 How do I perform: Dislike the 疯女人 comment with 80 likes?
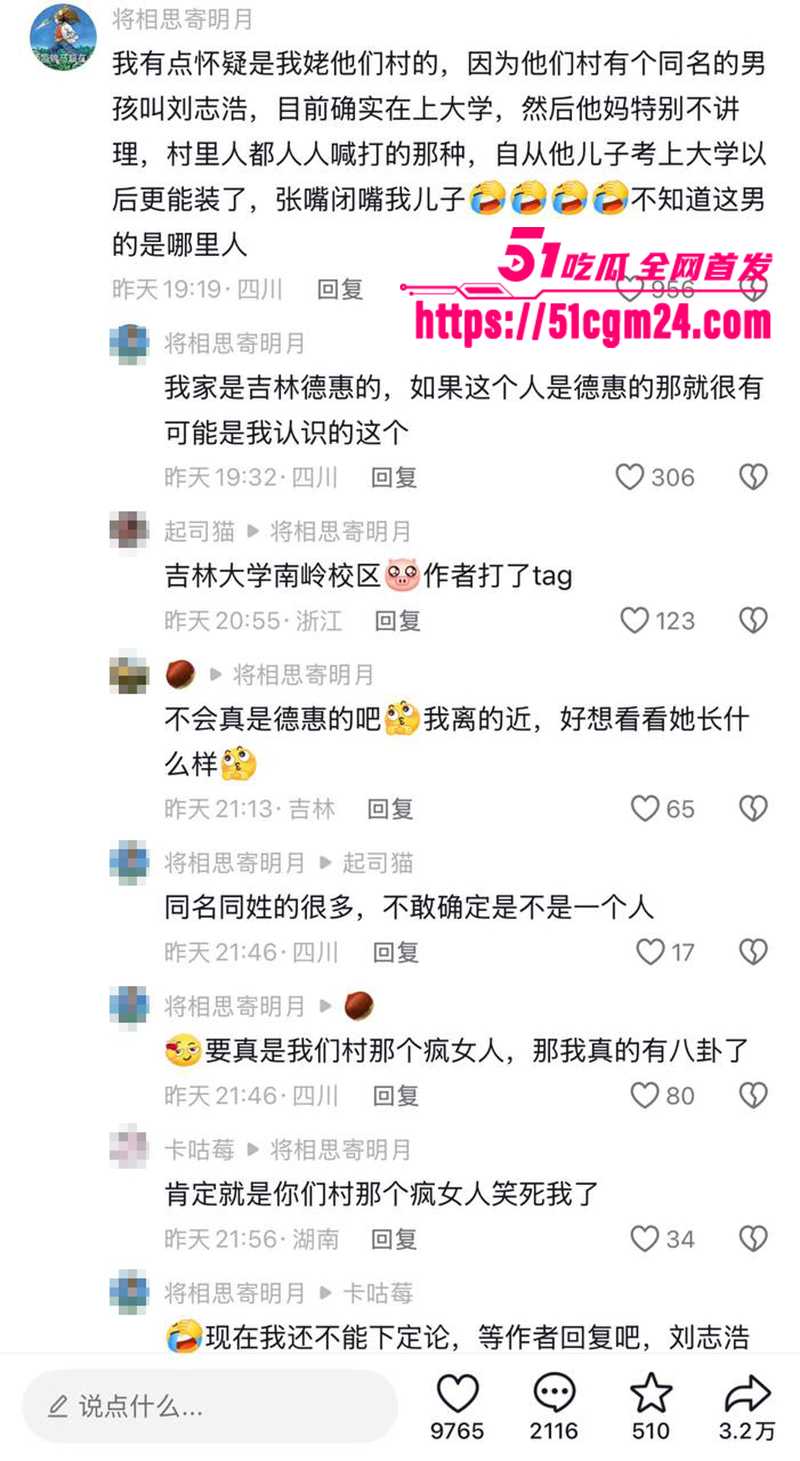[753, 1095]
